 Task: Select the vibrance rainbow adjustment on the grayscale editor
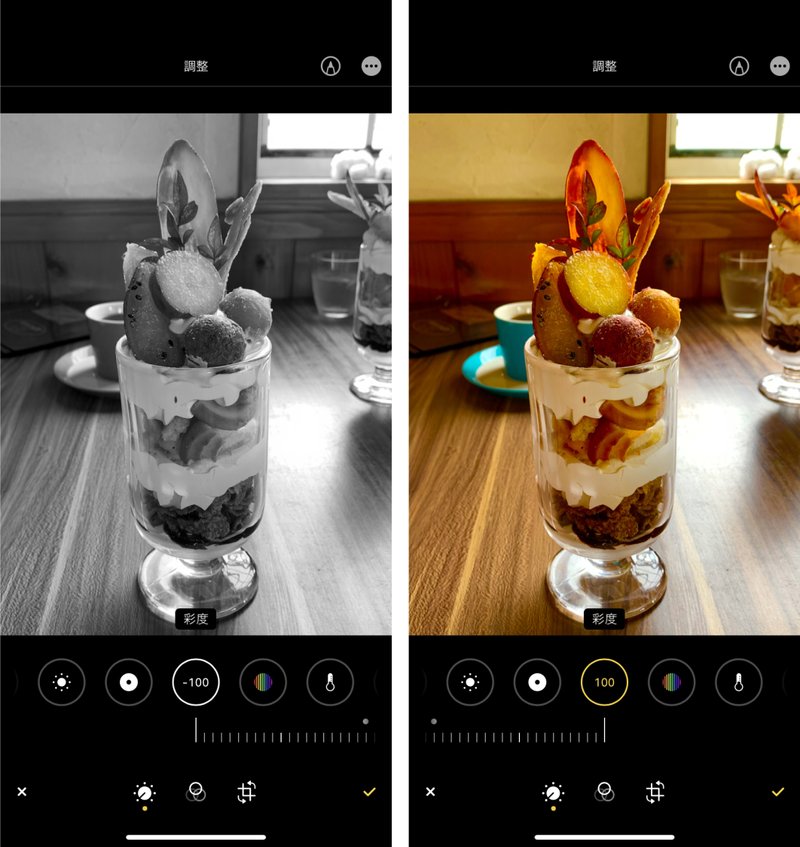(x=263, y=682)
